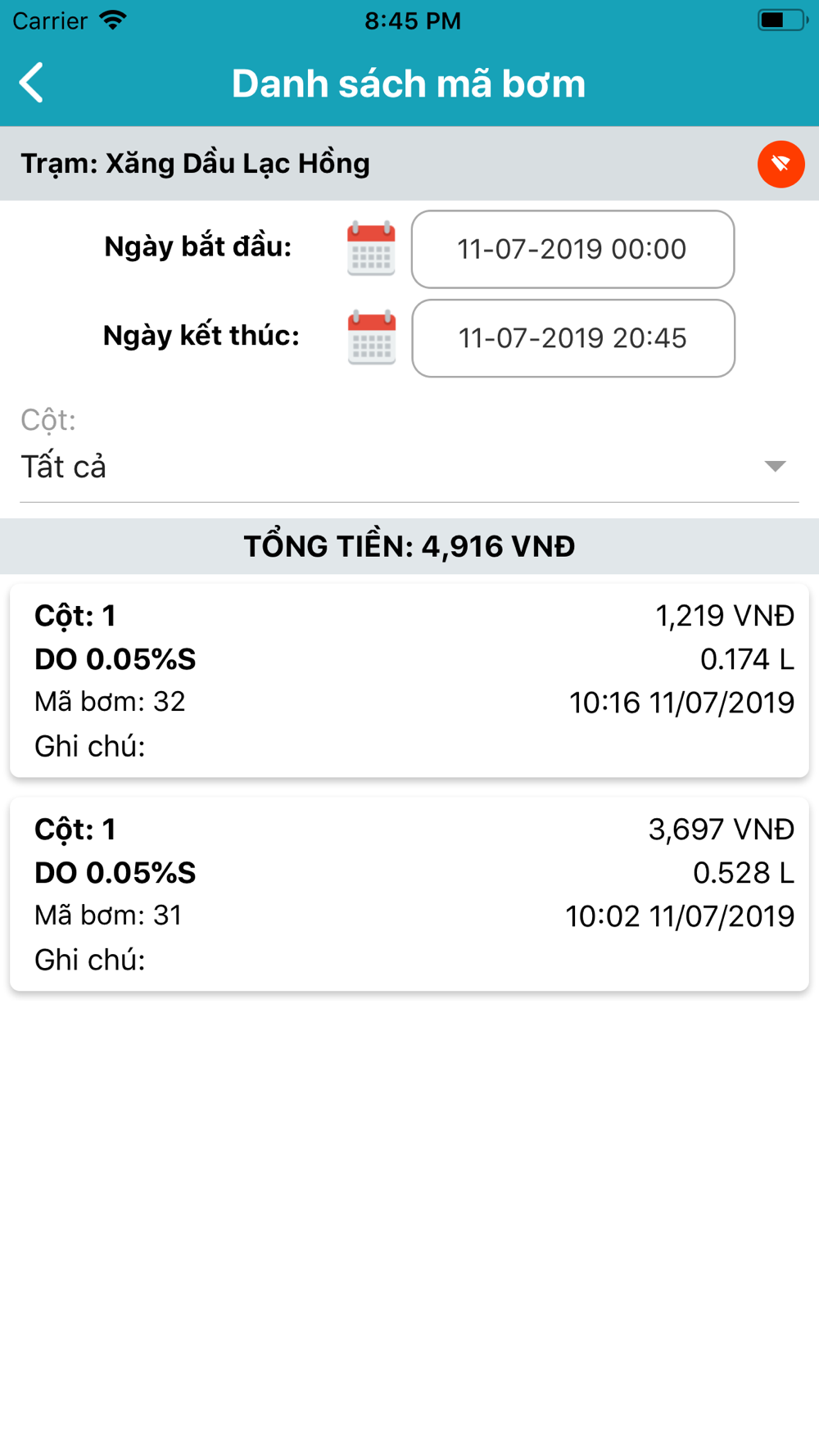Open calendar for Ngày bắt đầu

(x=371, y=249)
